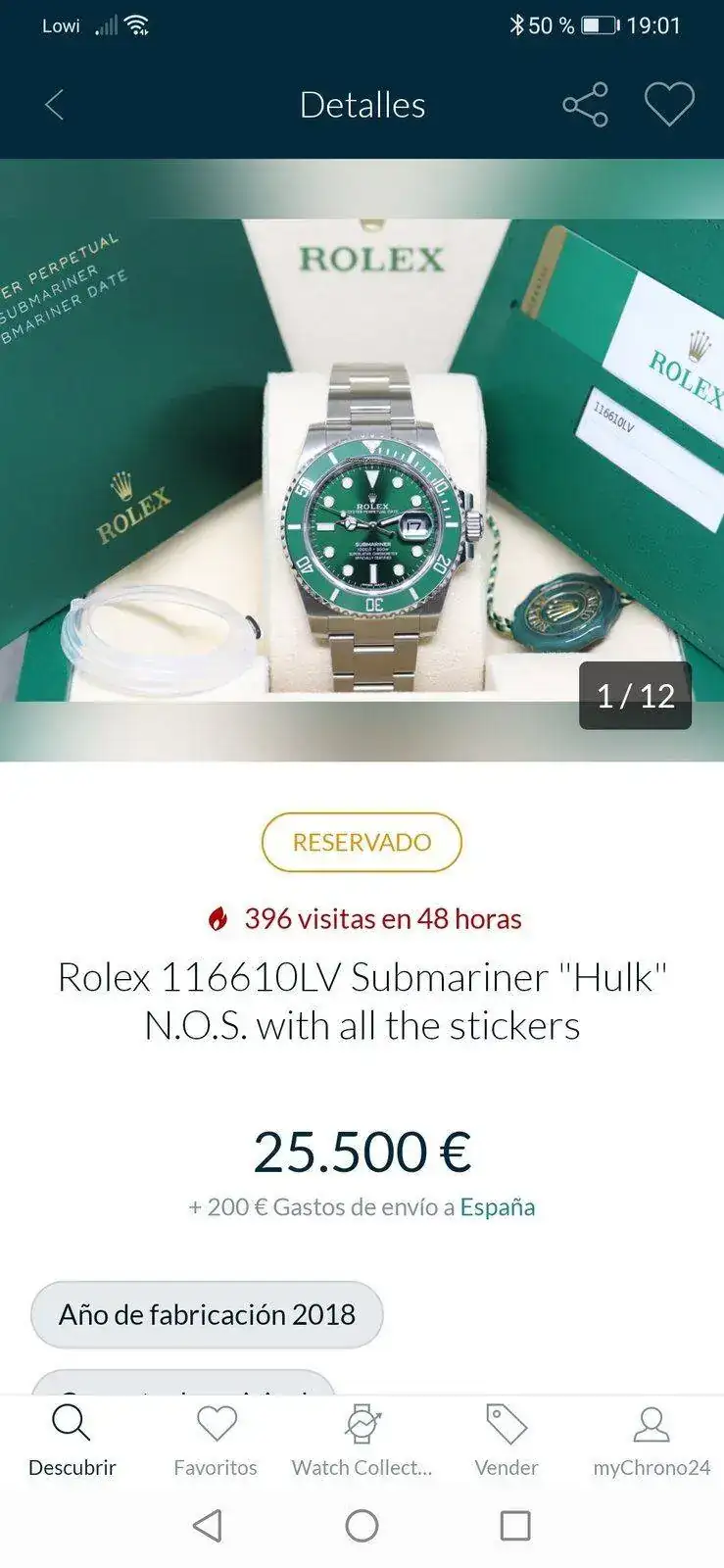Add the watch to favorites with the heart
Image resolution: width=724 pixels, height=1568 pixels.
pyautogui.click(x=669, y=104)
